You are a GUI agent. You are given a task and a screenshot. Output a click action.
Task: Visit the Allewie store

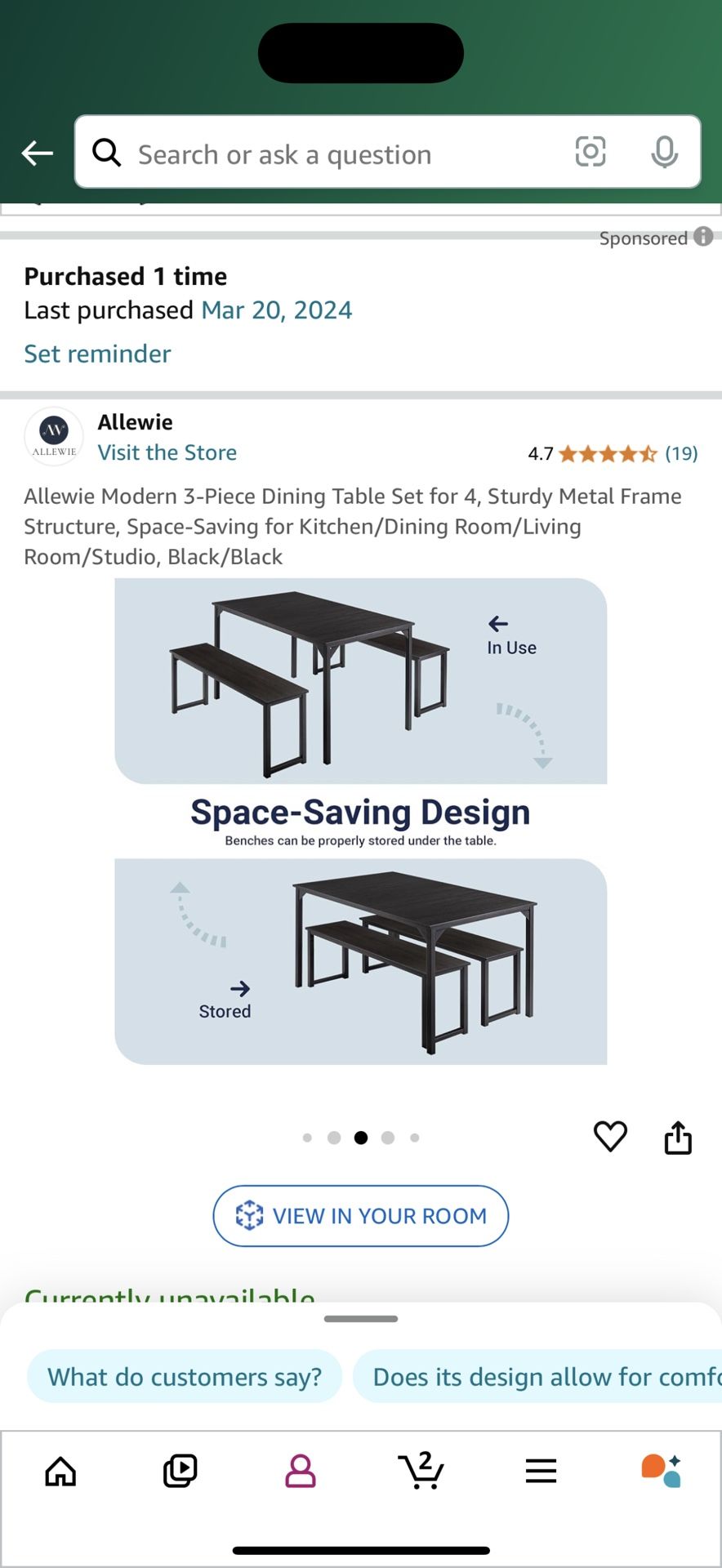167,452
